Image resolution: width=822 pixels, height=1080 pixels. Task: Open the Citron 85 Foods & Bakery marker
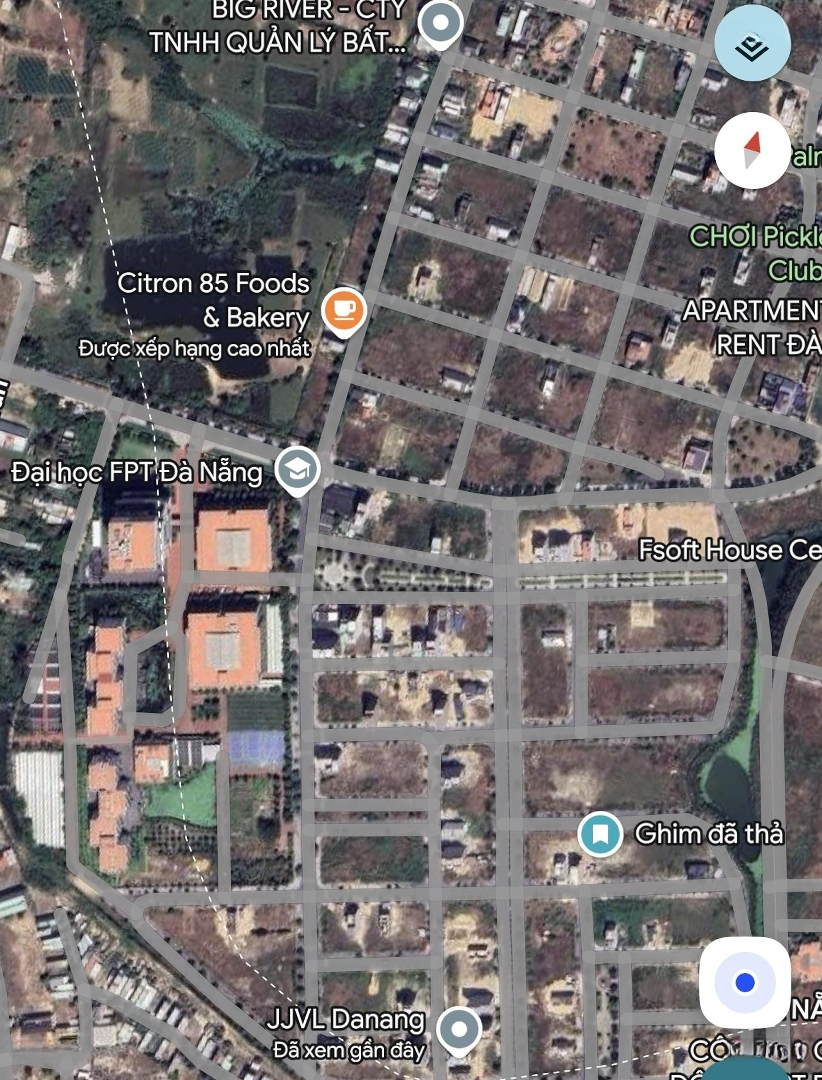pyautogui.click(x=343, y=309)
